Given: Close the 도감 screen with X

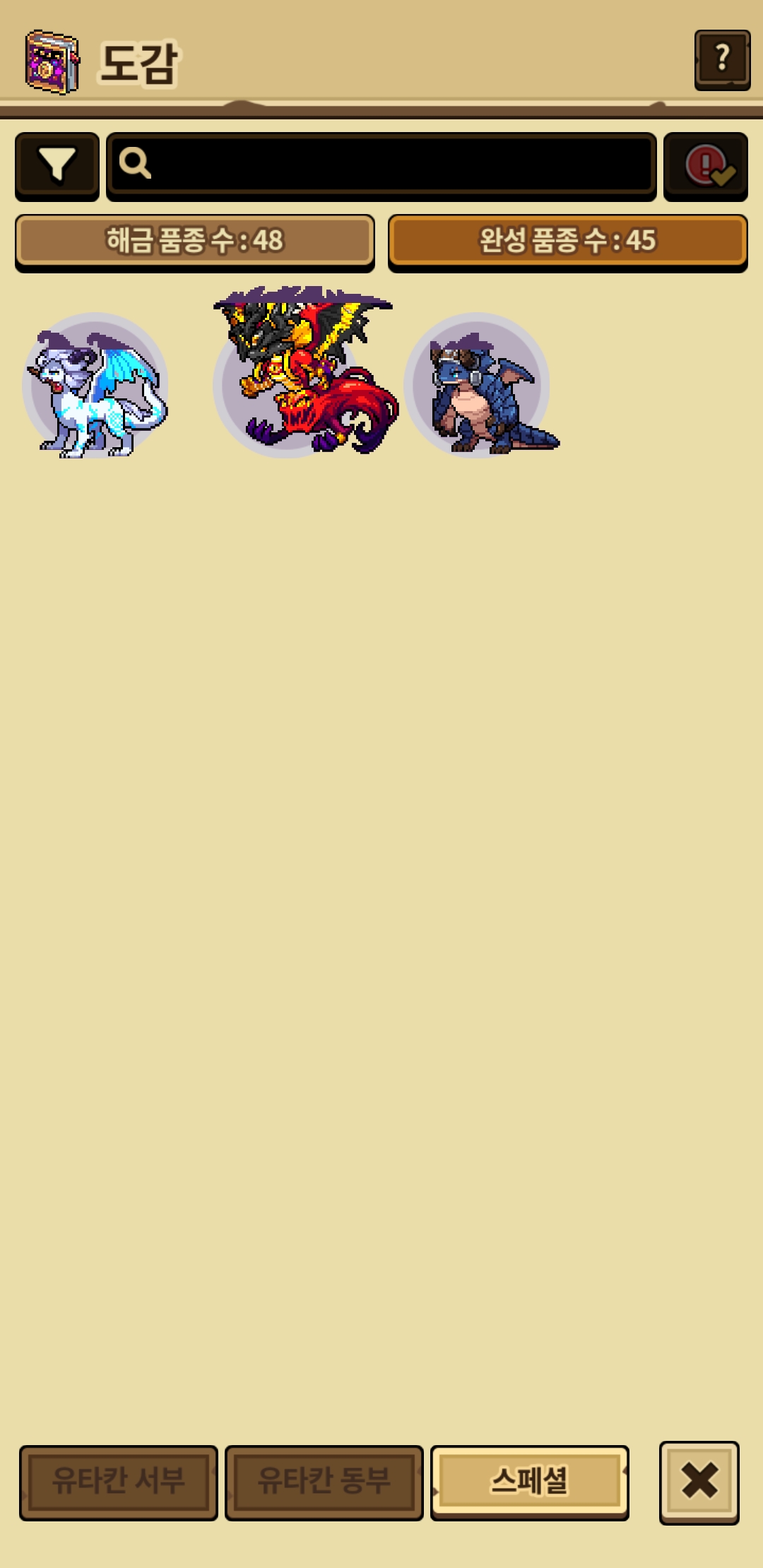Looking at the screenshot, I should coord(699,1481).
